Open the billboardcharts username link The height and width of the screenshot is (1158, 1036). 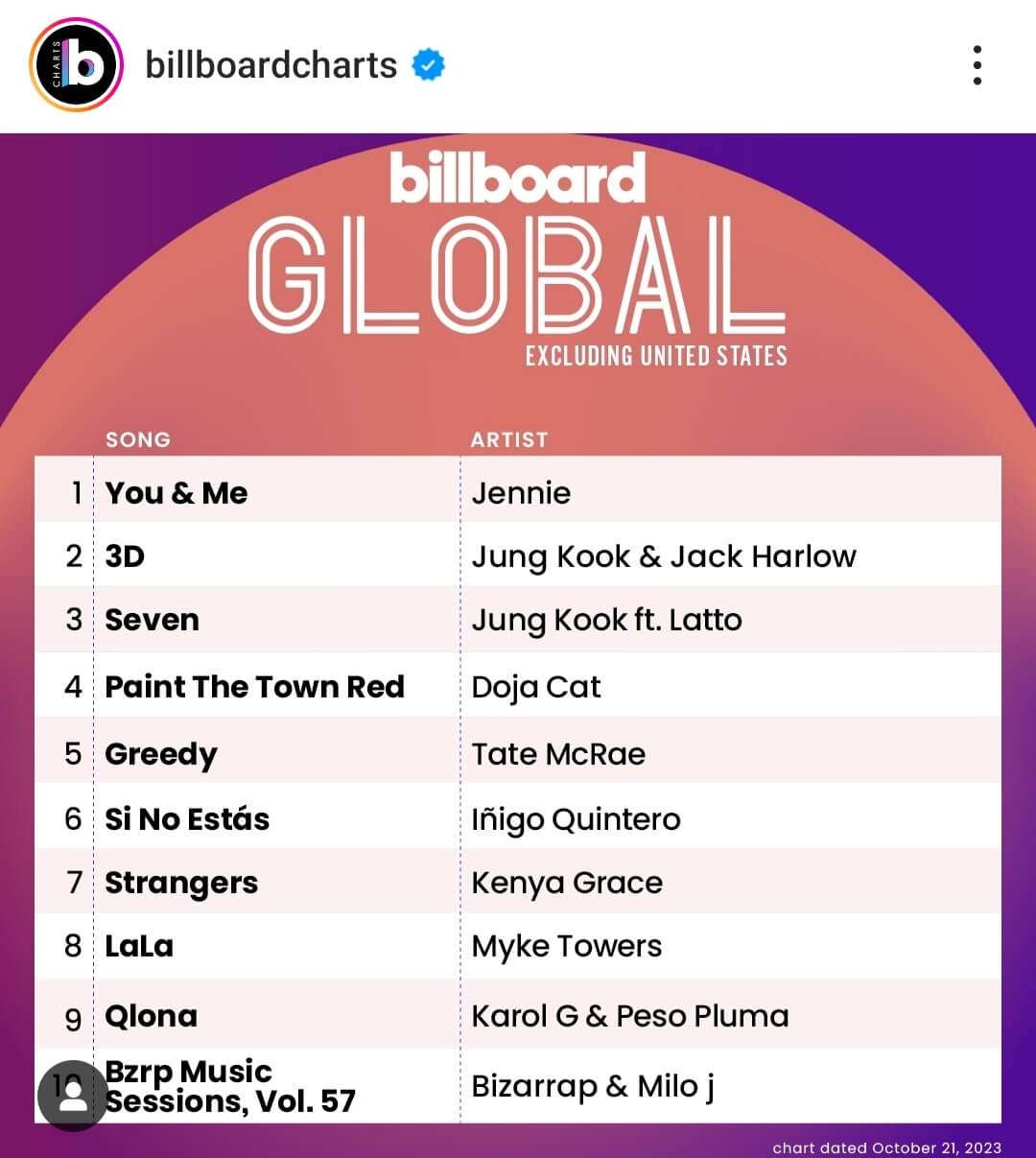tap(271, 64)
